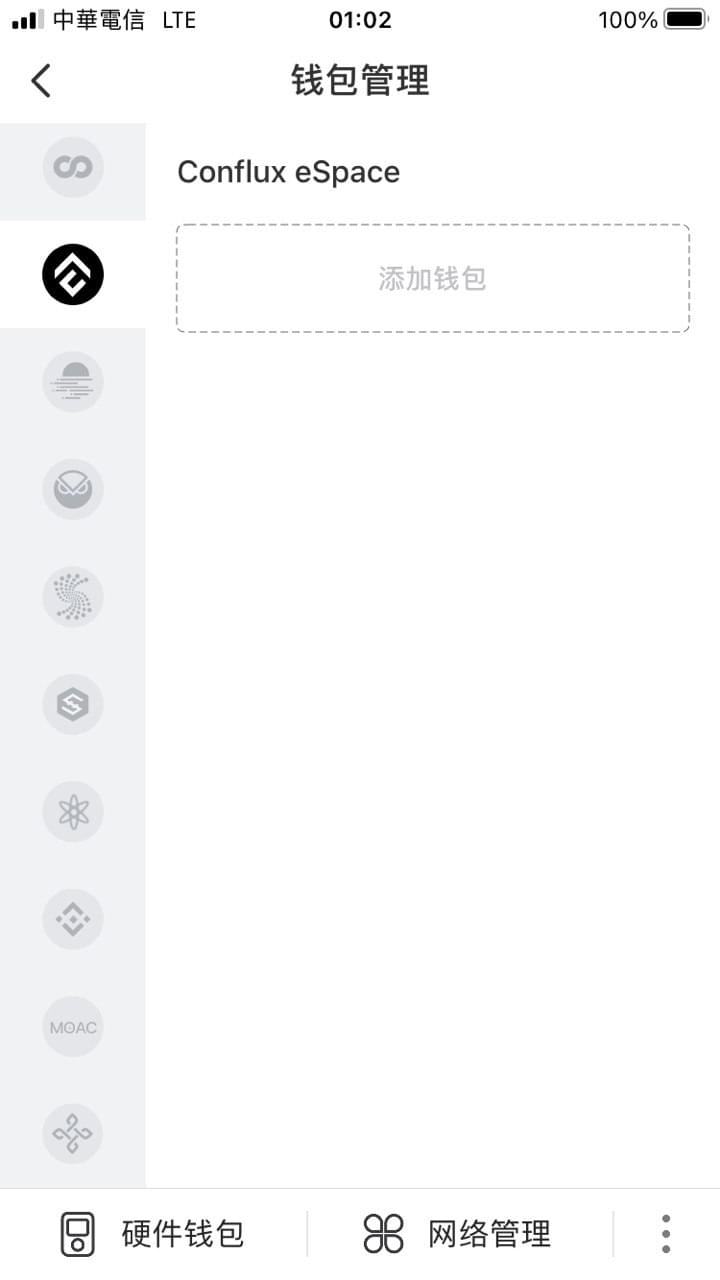Select the atom-shaped chain icon
The width and height of the screenshot is (720, 1280).
[x=73, y=812]
